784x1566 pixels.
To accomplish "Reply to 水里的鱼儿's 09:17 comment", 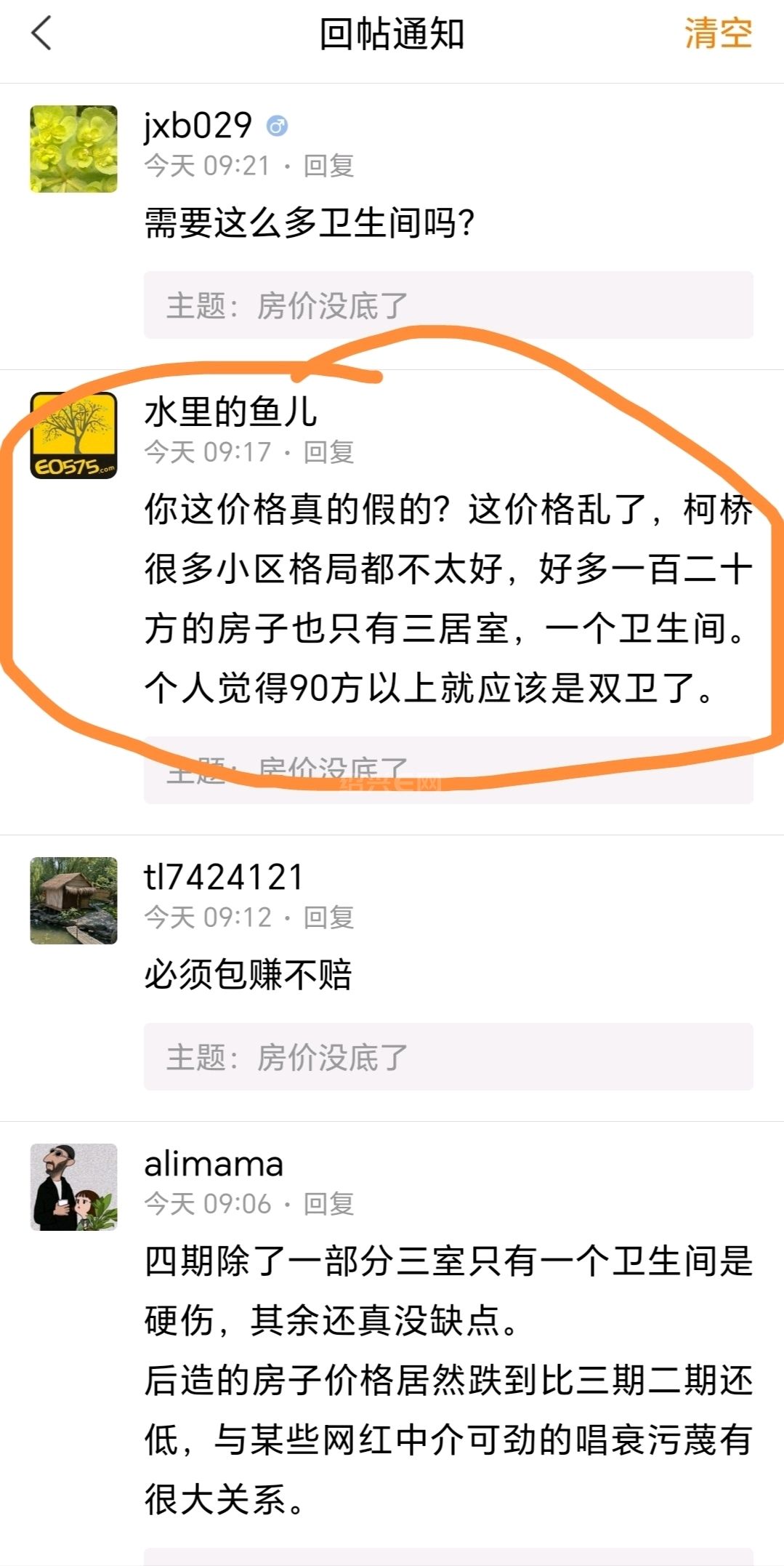I will pos(328,452).
